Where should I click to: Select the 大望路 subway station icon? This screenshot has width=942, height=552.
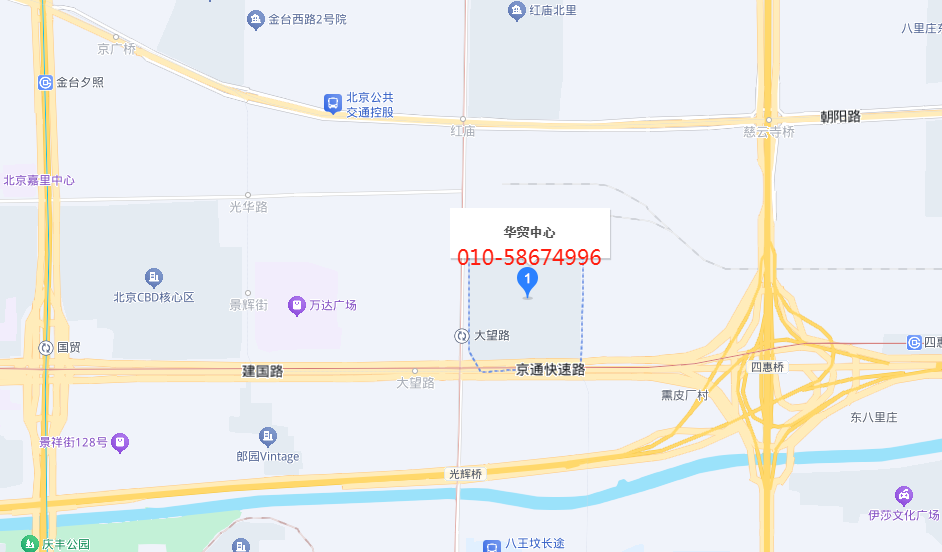[461, 336]
